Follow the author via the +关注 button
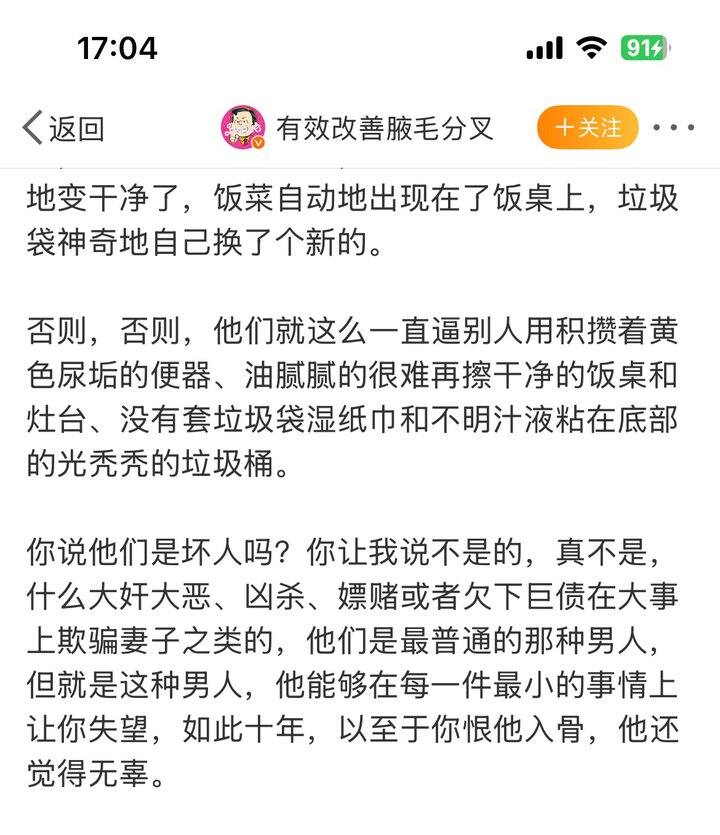Viewport: 720px width, 835px height. click(588, 127)
